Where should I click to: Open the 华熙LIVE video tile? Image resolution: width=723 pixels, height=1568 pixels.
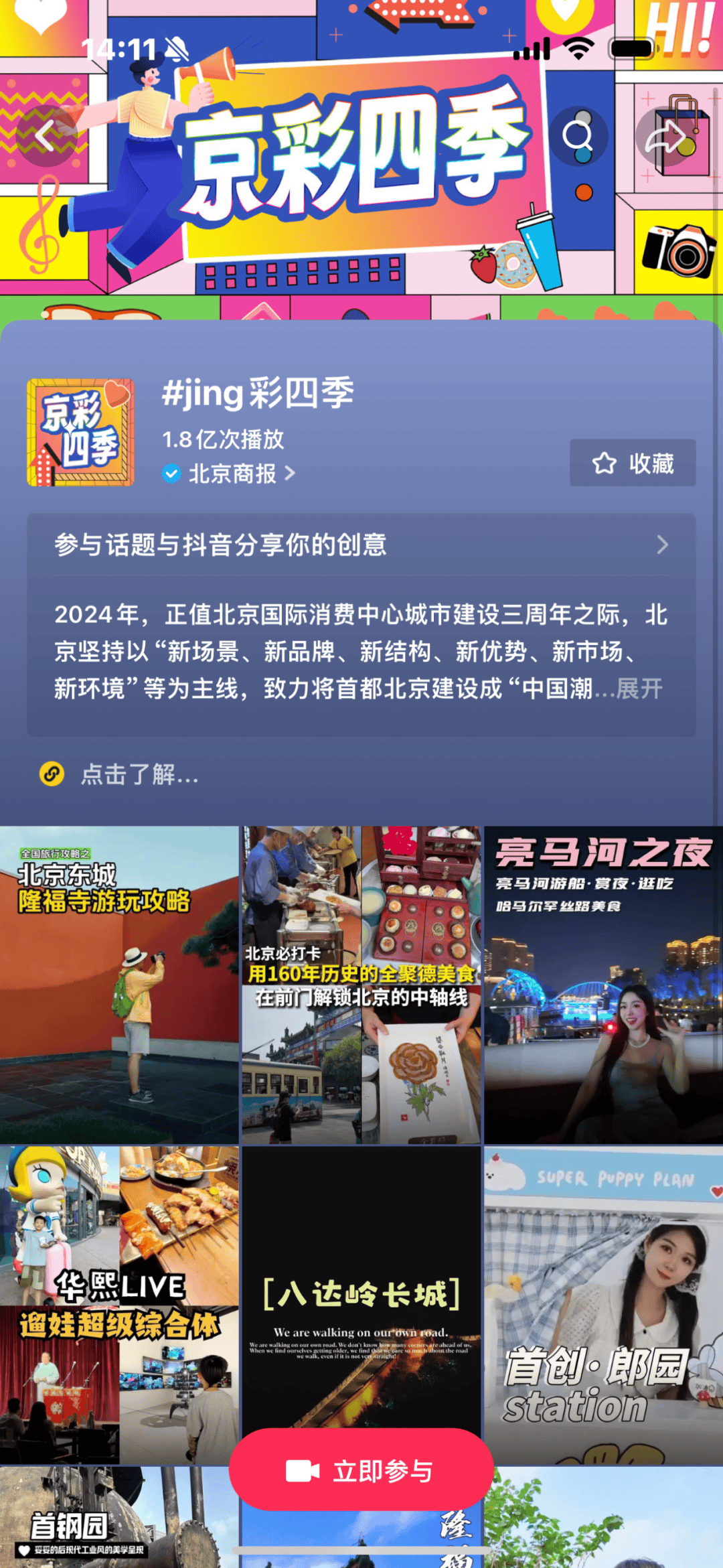point(119,1305)
